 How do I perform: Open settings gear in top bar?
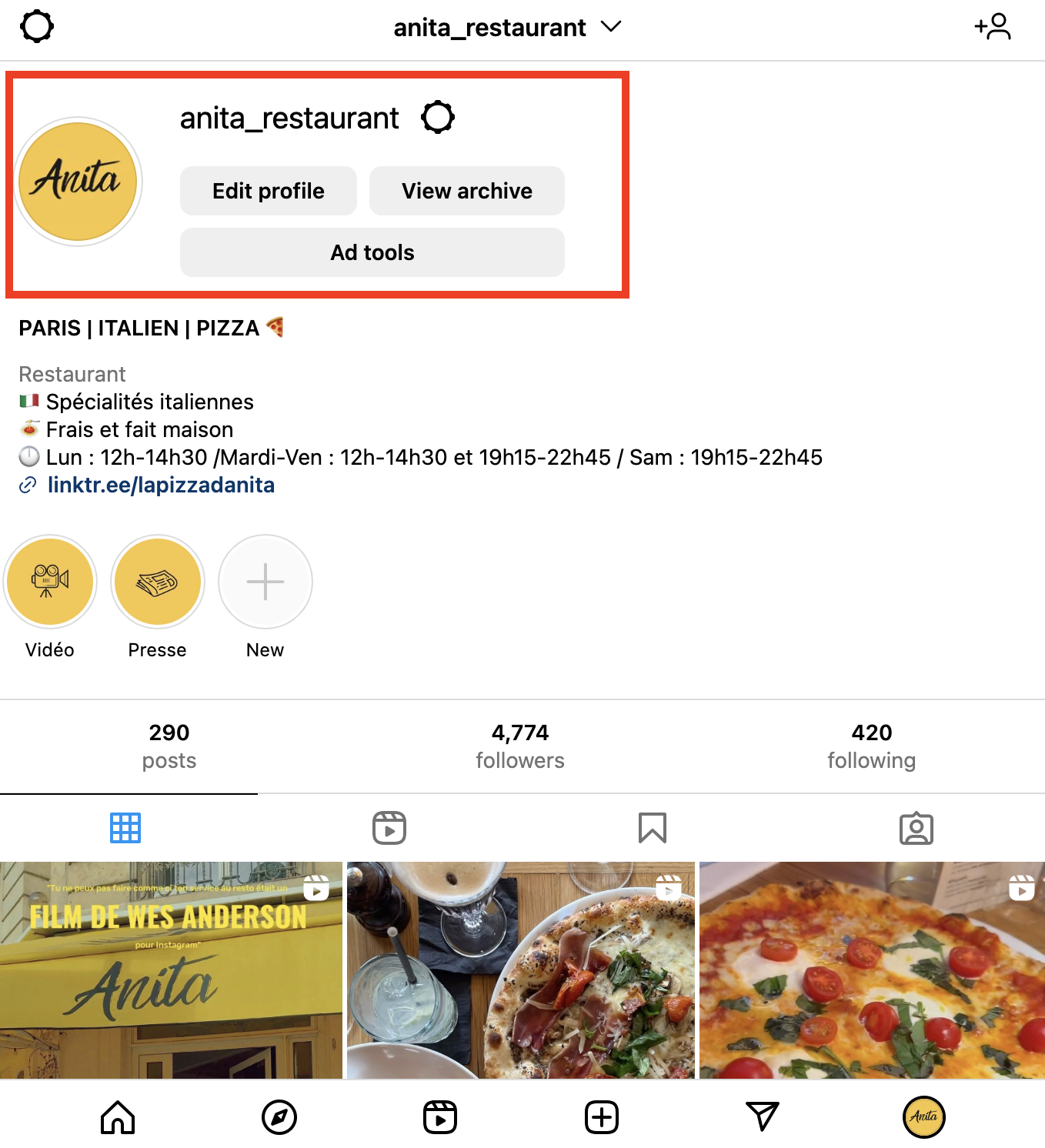coord(37,27)
